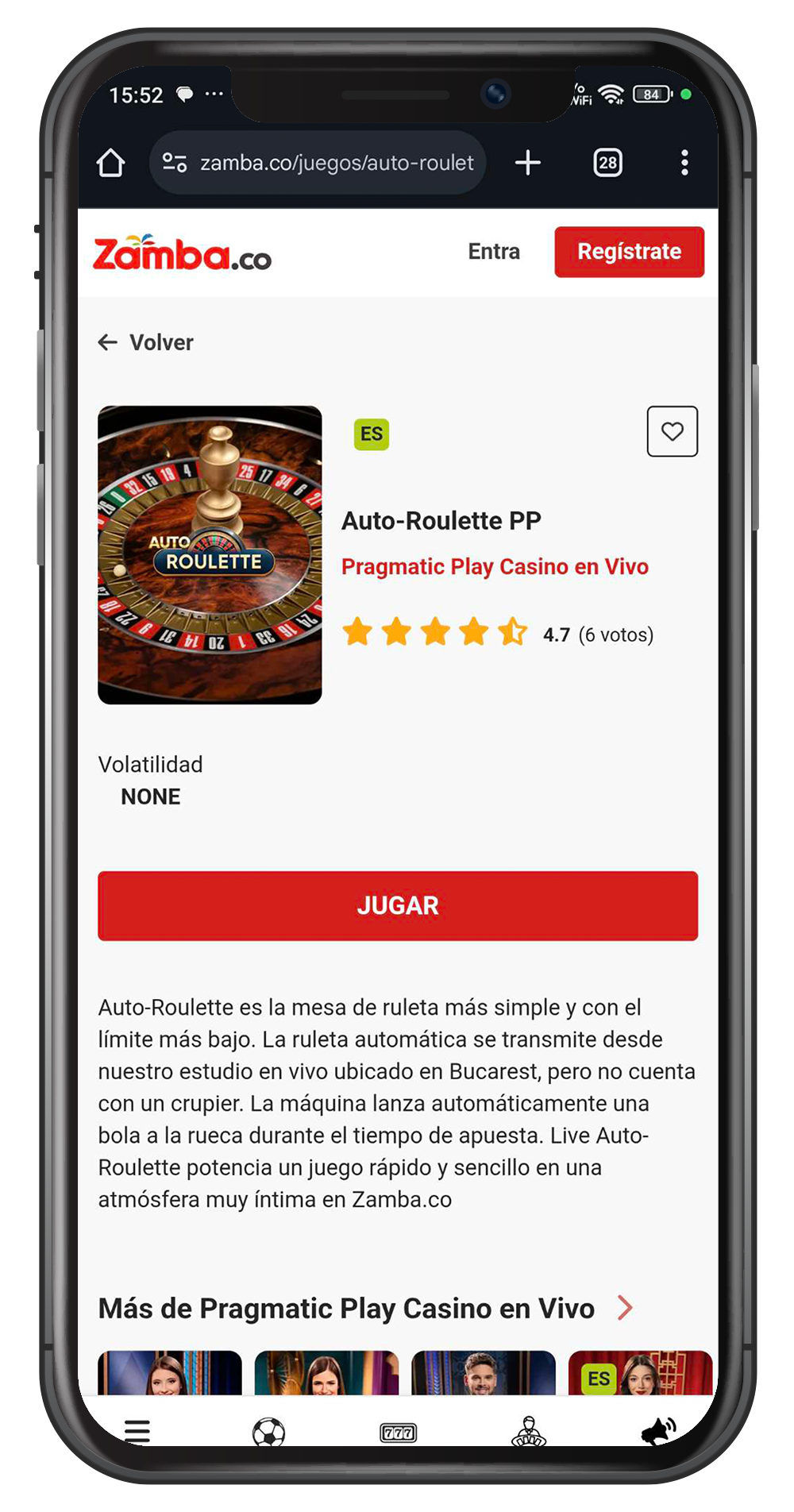Switch to the sports soccer ball tab
Screen dimensions: 794x1512
point(268,1431)
